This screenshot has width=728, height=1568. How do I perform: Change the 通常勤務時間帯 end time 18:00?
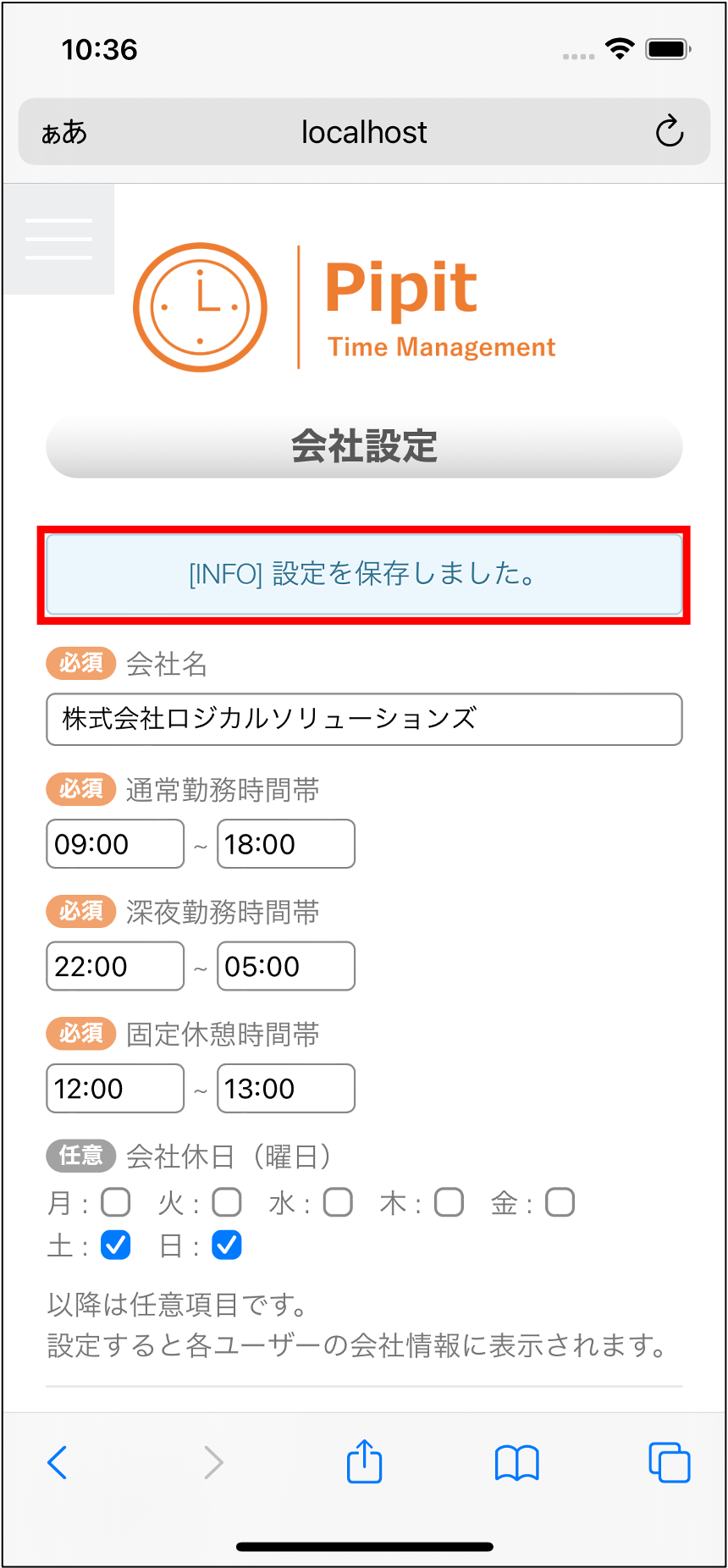pyautogui.click(x=286, y=844)
